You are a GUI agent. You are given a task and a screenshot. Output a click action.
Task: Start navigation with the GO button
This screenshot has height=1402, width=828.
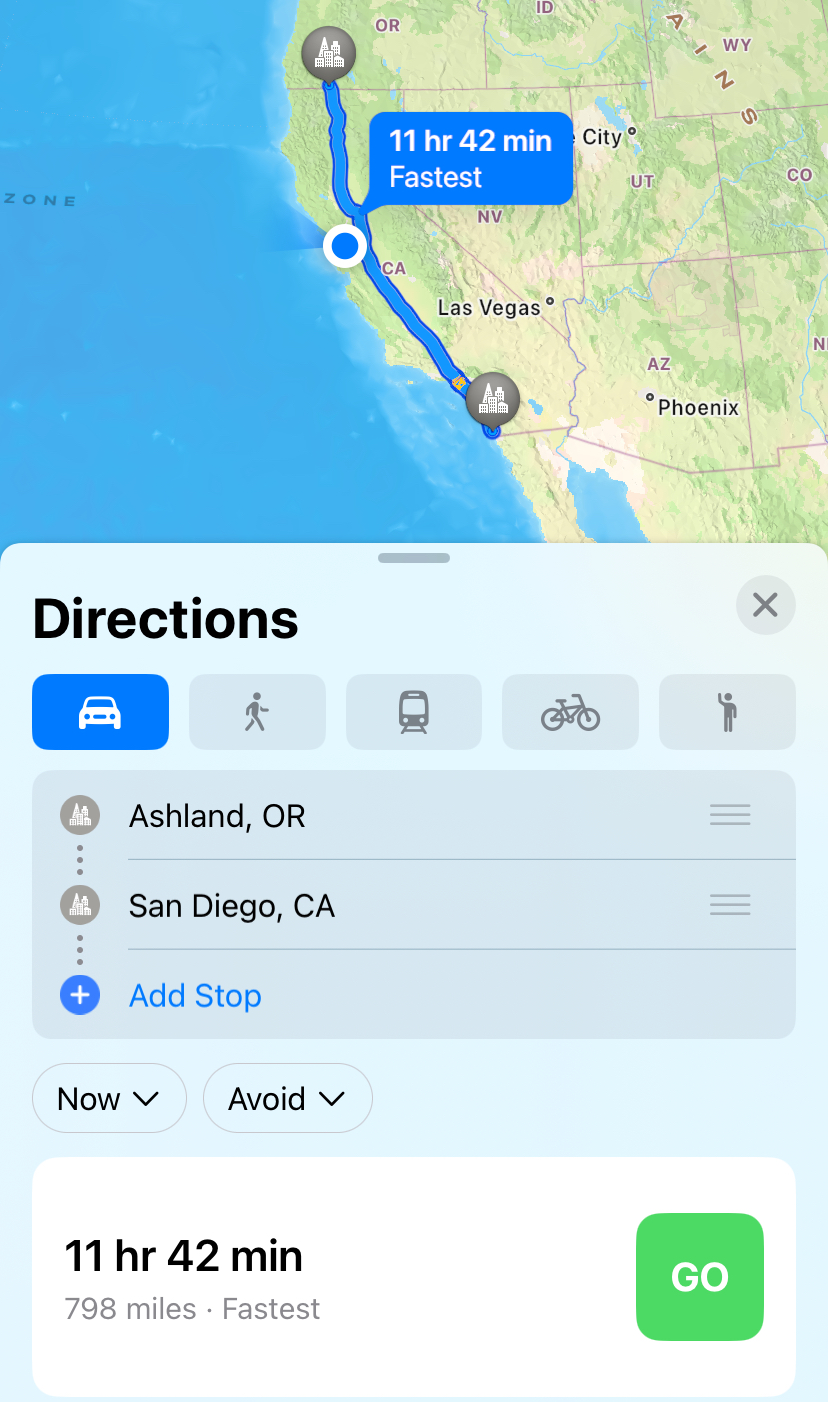tap(699, 1277)
